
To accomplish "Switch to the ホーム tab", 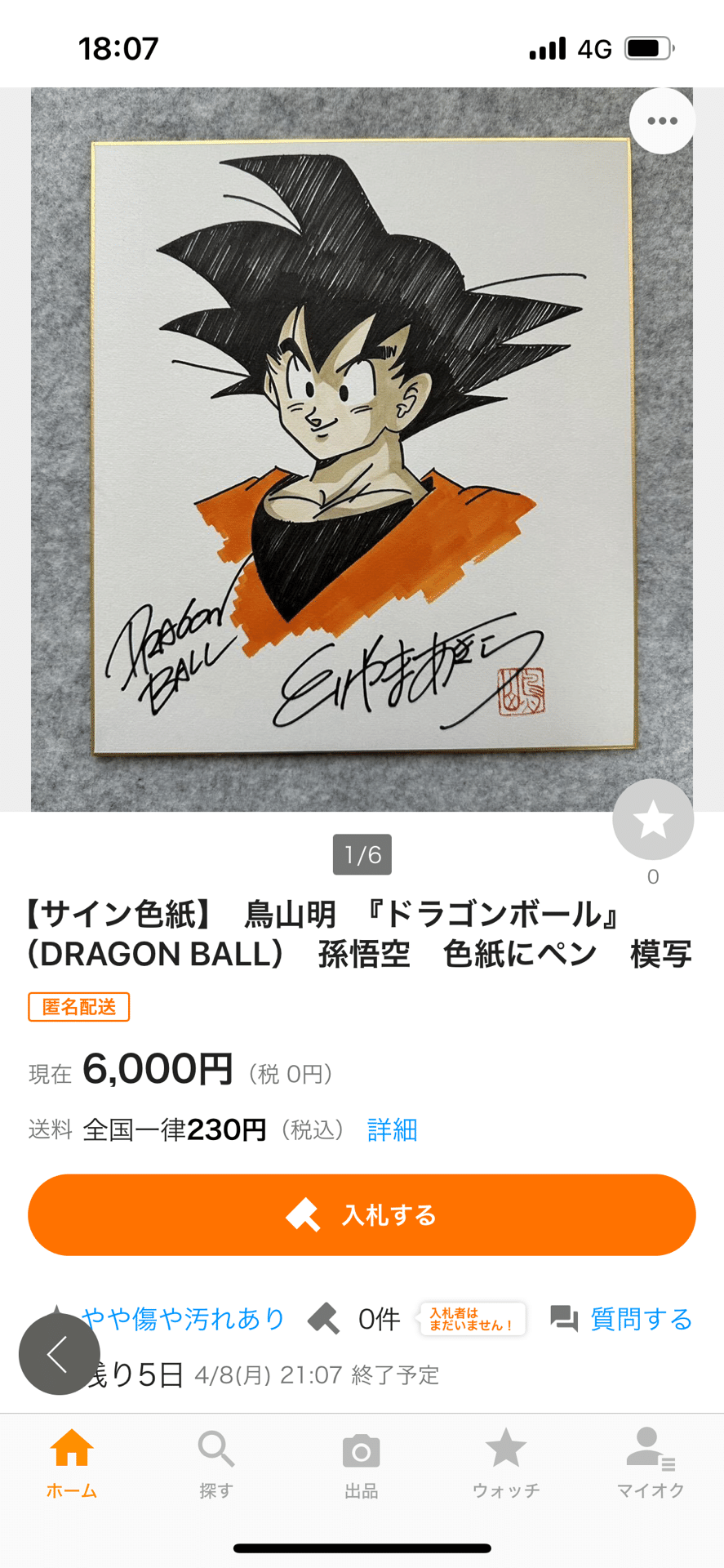I will pos(72,1463).
